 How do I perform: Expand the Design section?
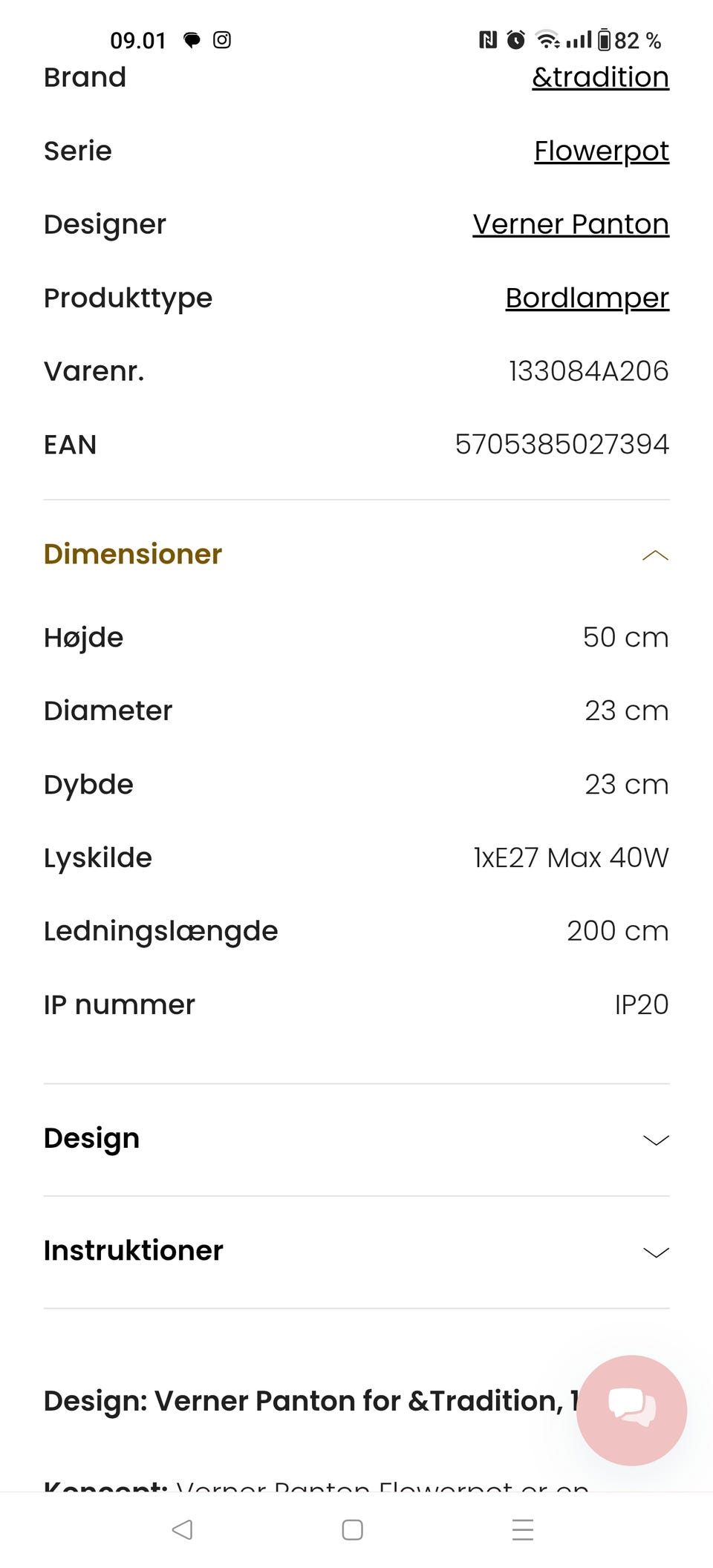click(x=654, y=1140)
